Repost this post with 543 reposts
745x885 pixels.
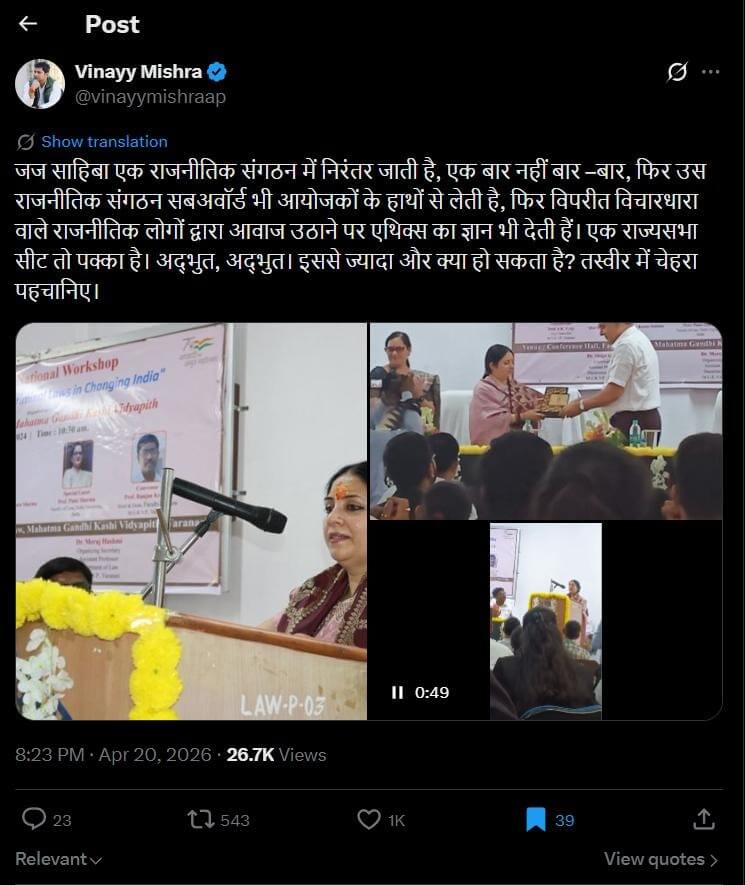coord(200,819)
